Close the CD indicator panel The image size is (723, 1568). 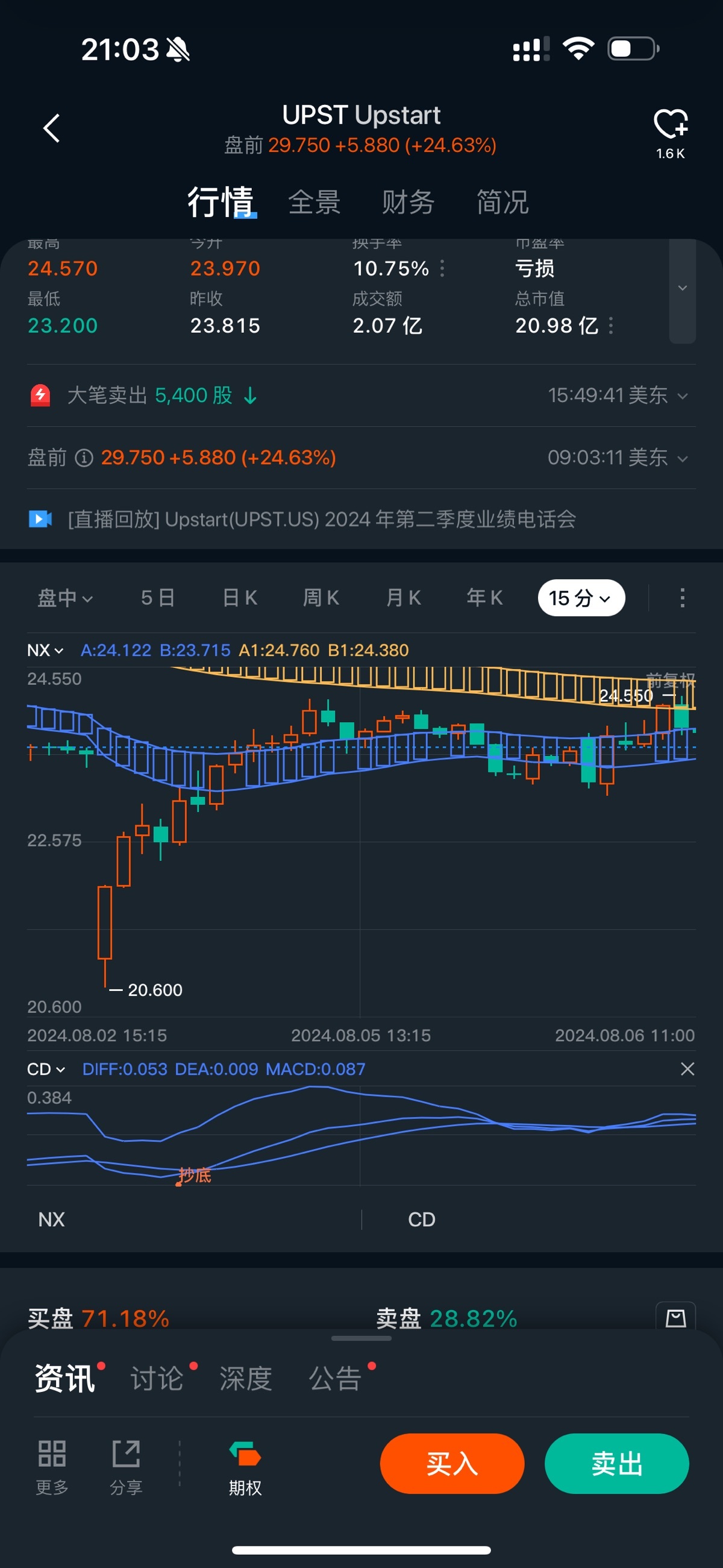687,1069
